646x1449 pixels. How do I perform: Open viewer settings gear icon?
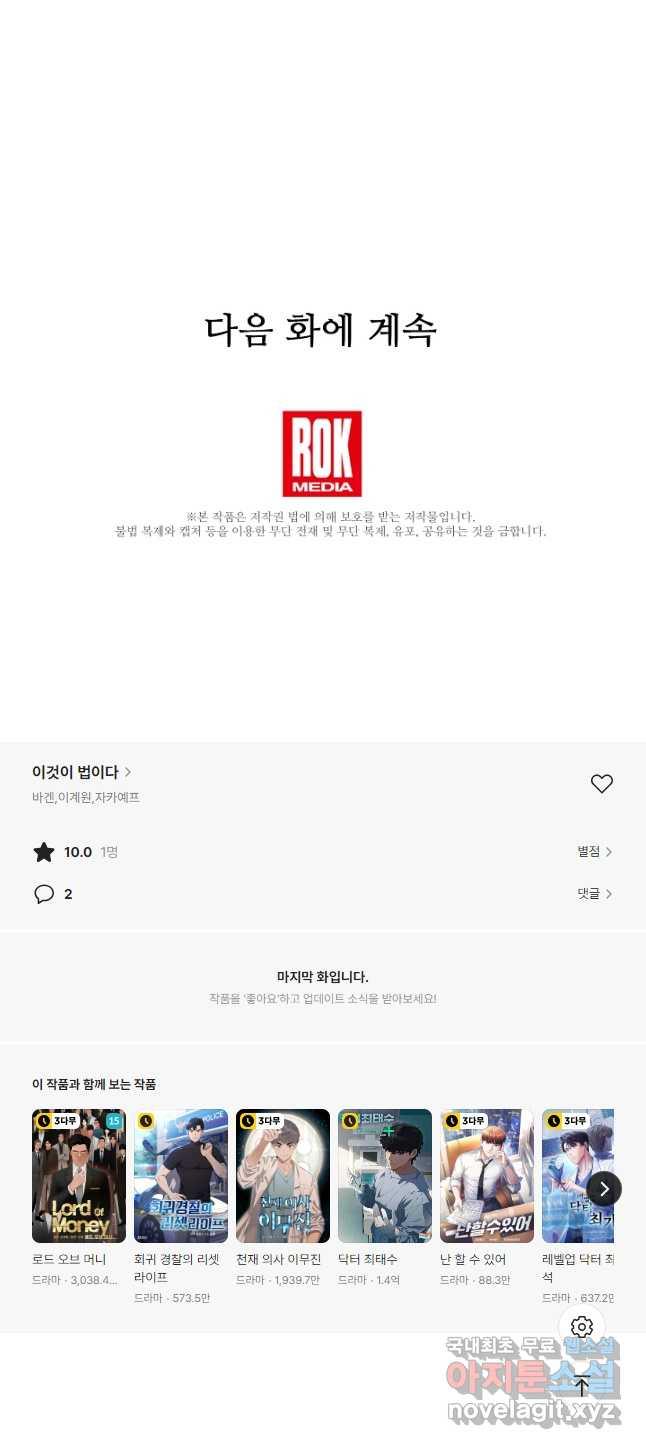(x=582, y=1327)
